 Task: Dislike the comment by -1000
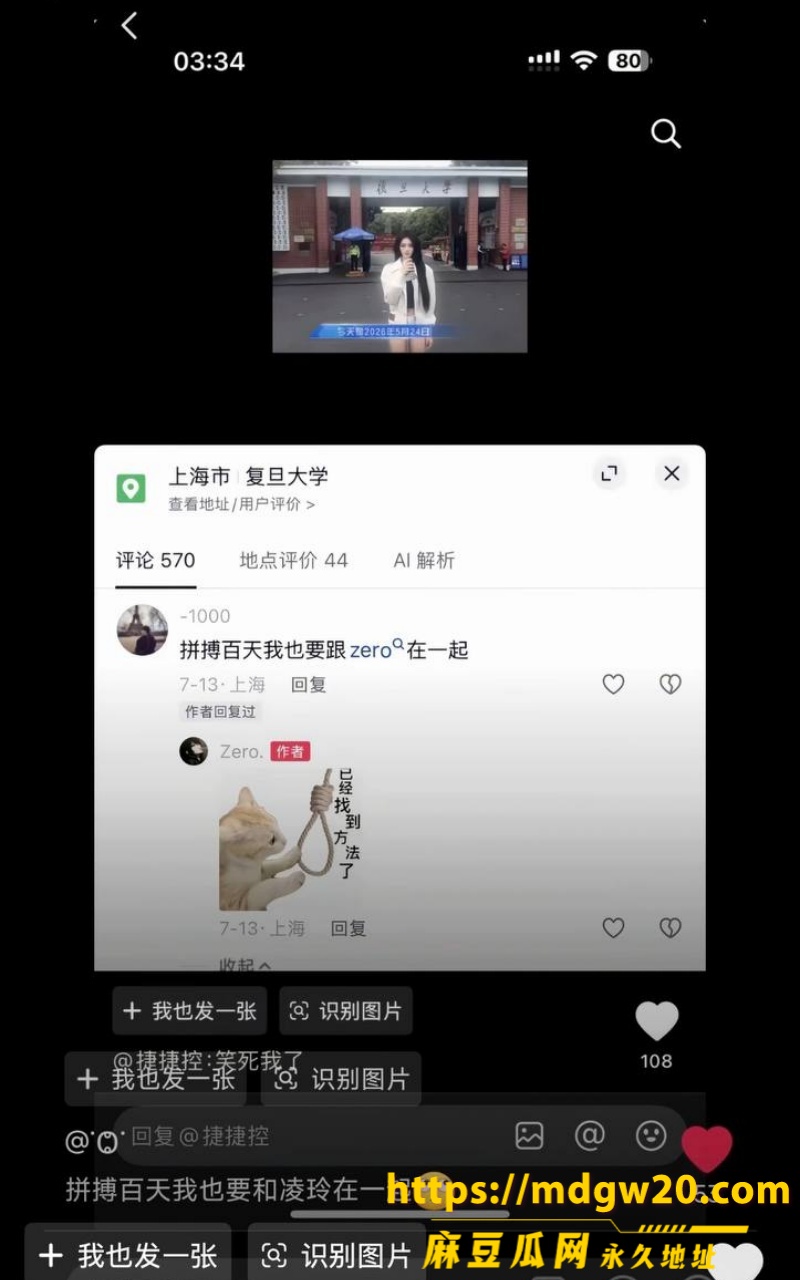point(670,684)
